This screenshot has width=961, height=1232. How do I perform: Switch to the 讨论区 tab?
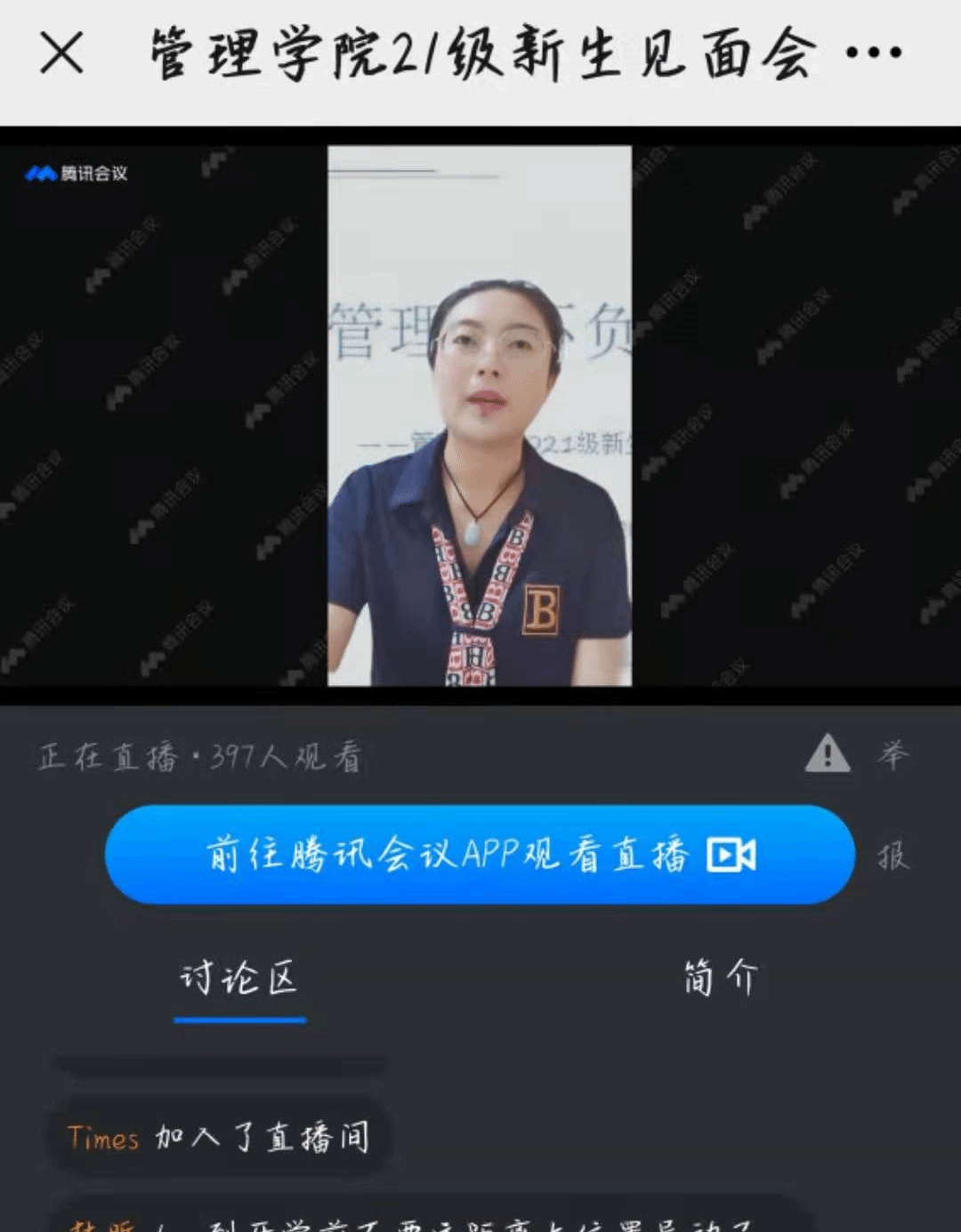(239, 979)
